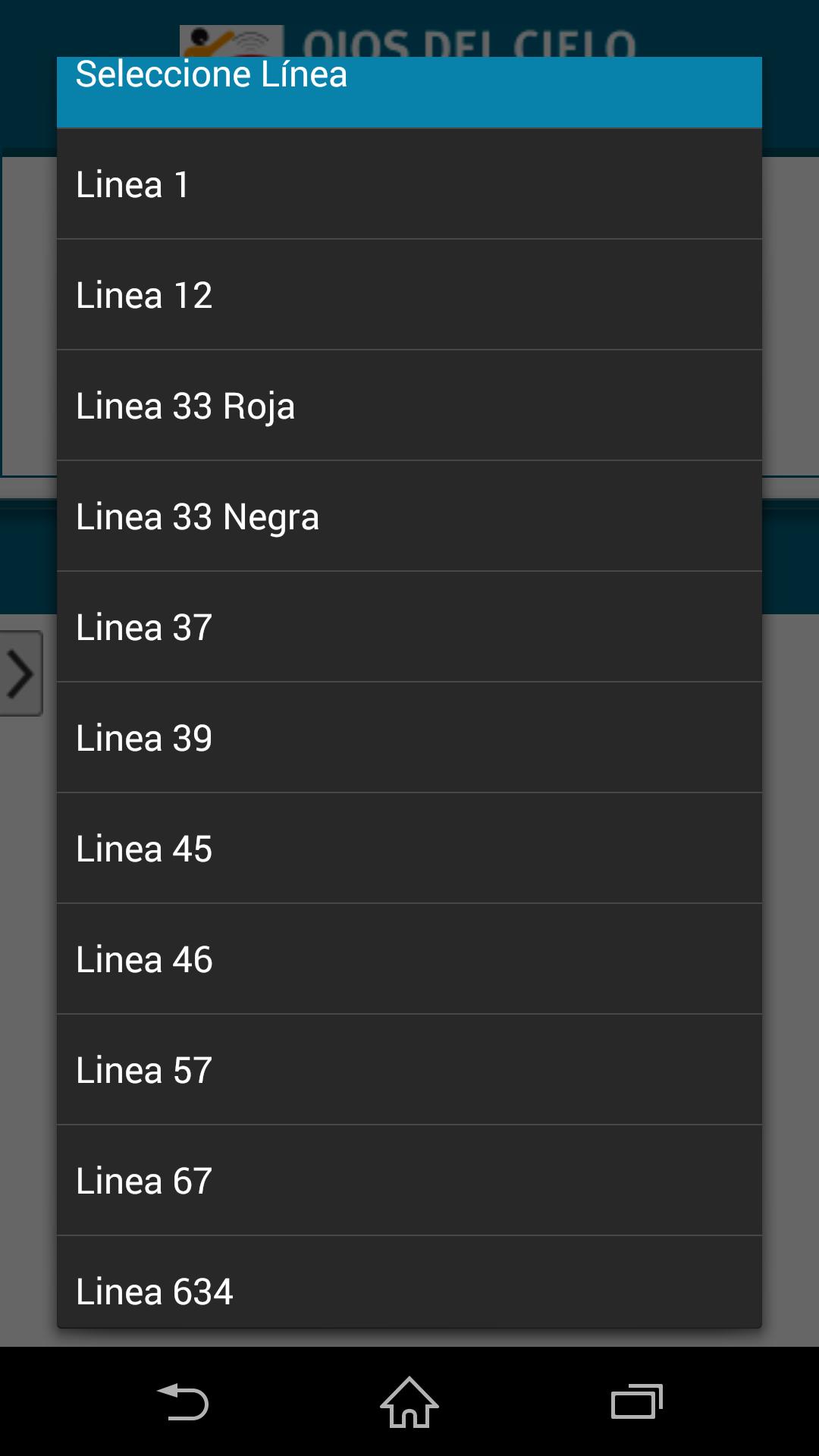Pick Linea 33 Roja

(409, 406)
